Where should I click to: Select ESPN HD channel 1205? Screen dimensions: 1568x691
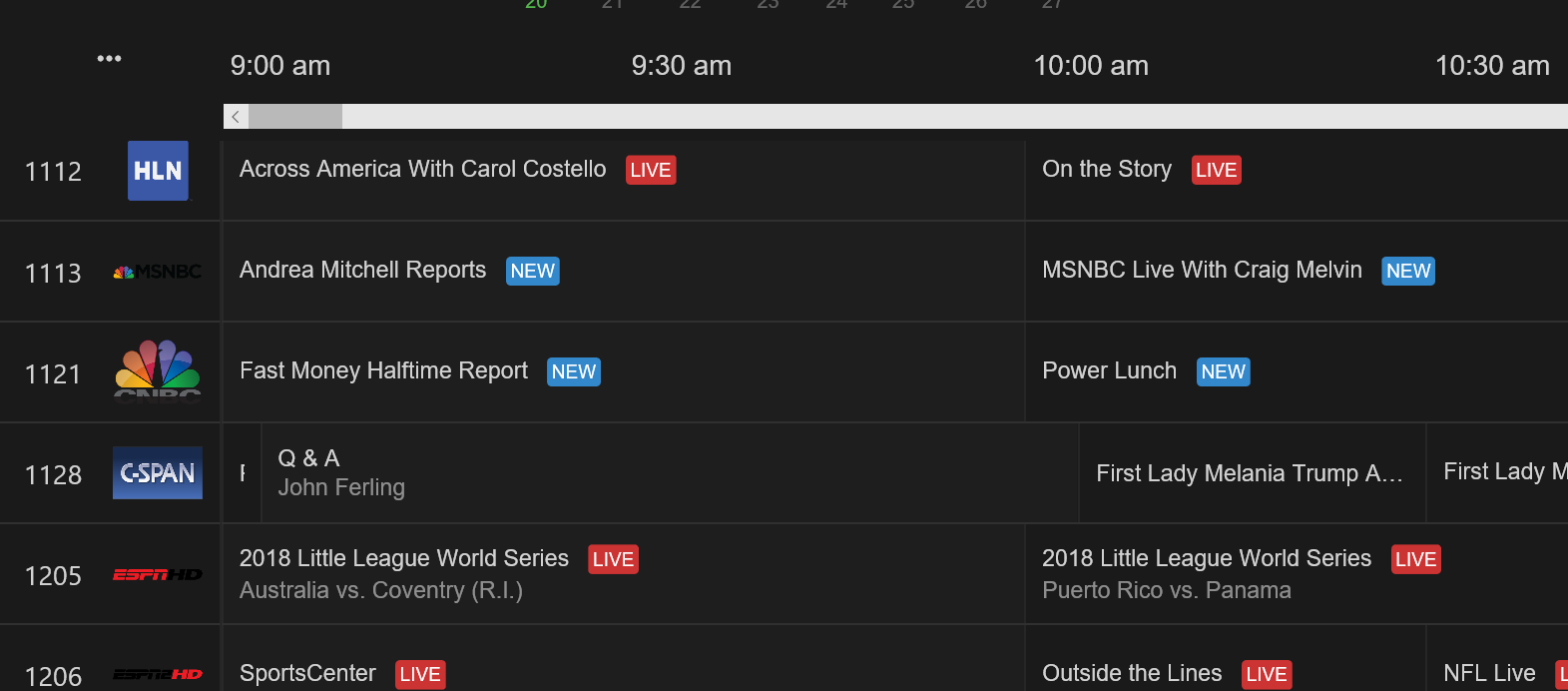158,575
